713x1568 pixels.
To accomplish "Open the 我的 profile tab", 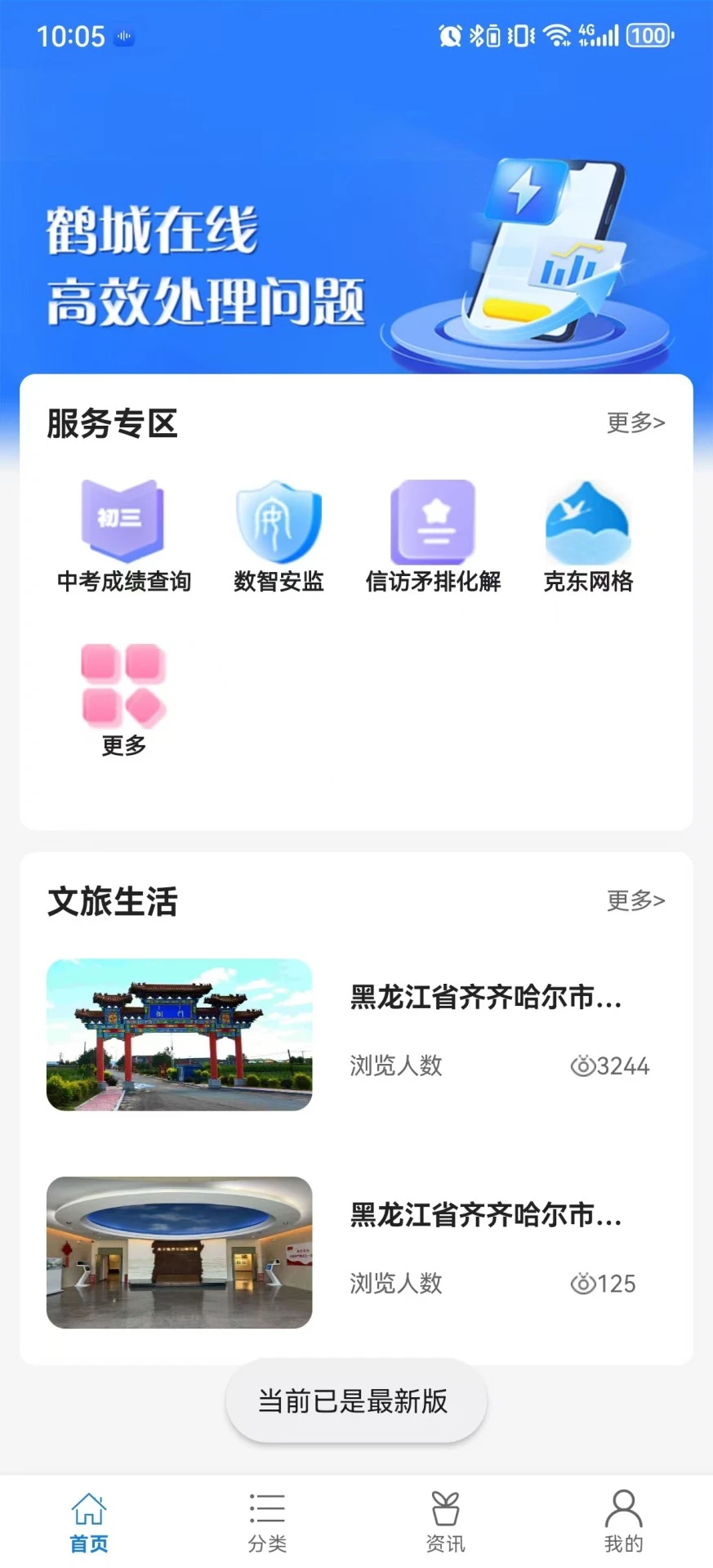I will (623, 1521).
